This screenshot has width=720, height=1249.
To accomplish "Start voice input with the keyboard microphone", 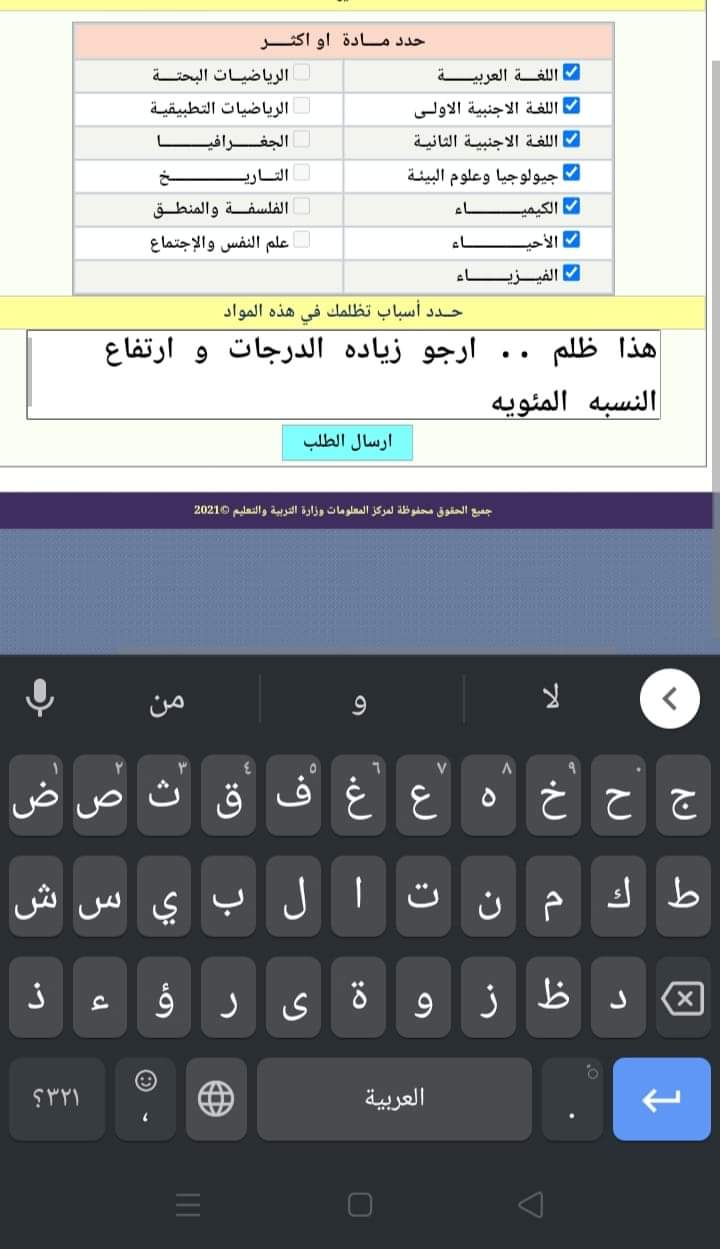I will click(40, 696).
